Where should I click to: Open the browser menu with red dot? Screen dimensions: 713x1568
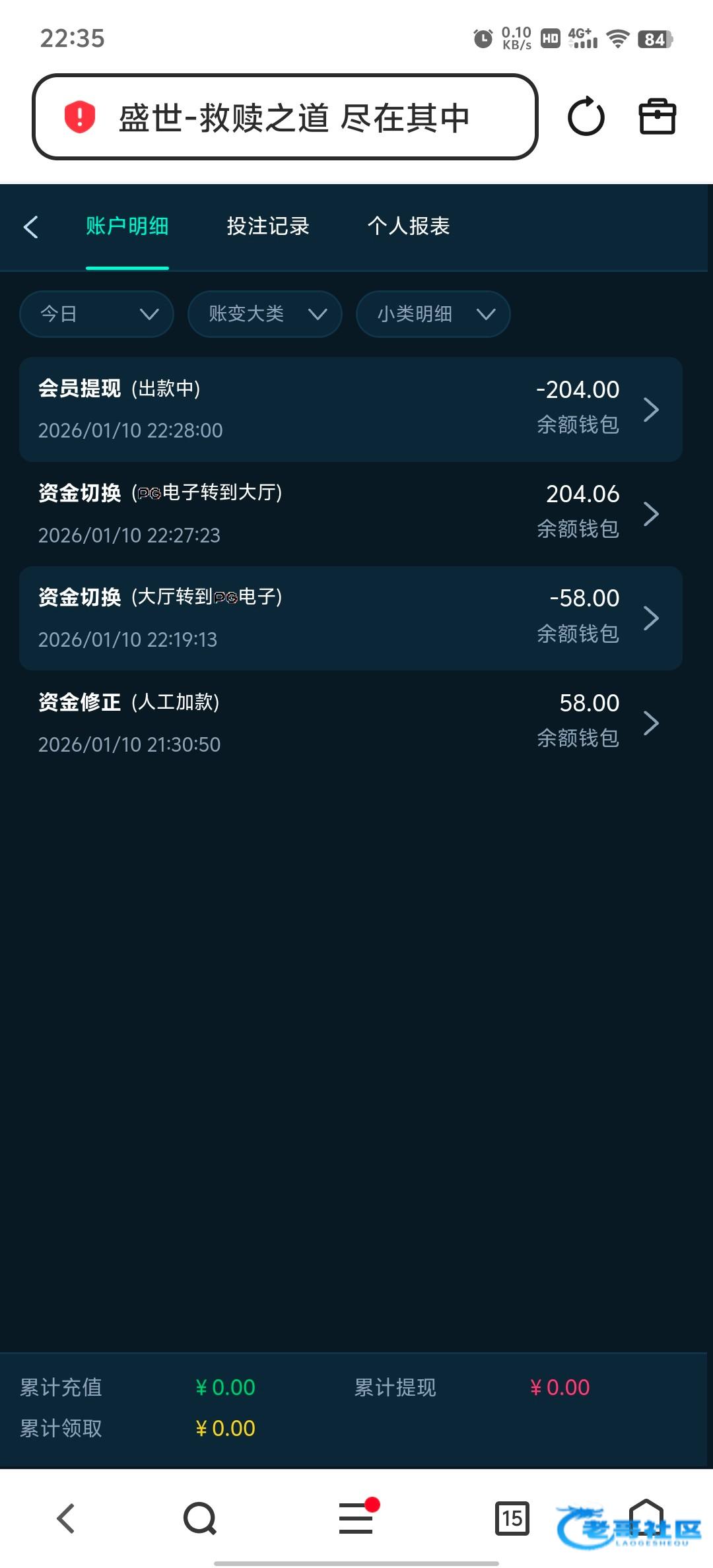(x=356, y=1518)
